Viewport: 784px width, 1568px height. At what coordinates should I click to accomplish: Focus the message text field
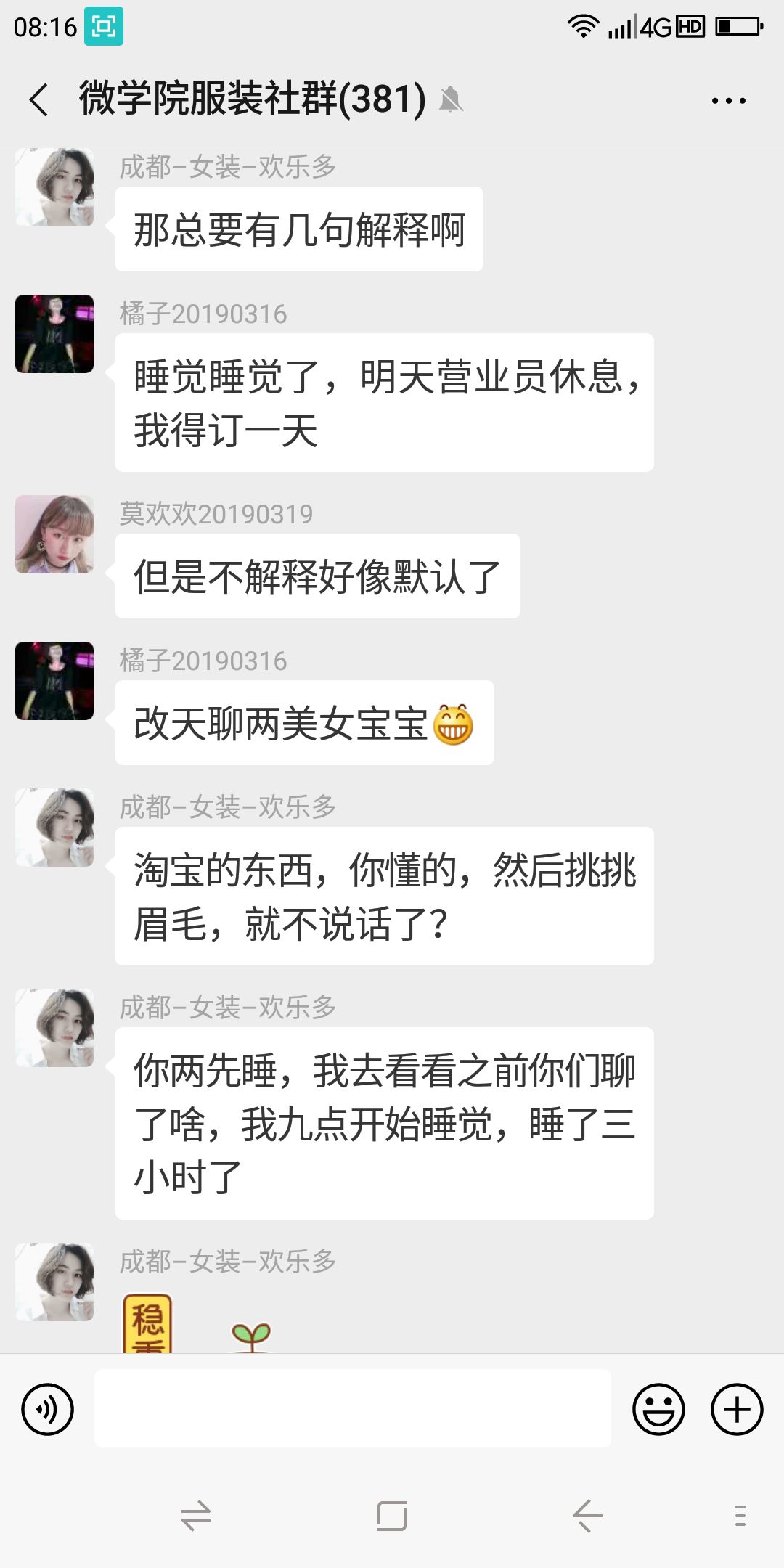[353, 1409]
